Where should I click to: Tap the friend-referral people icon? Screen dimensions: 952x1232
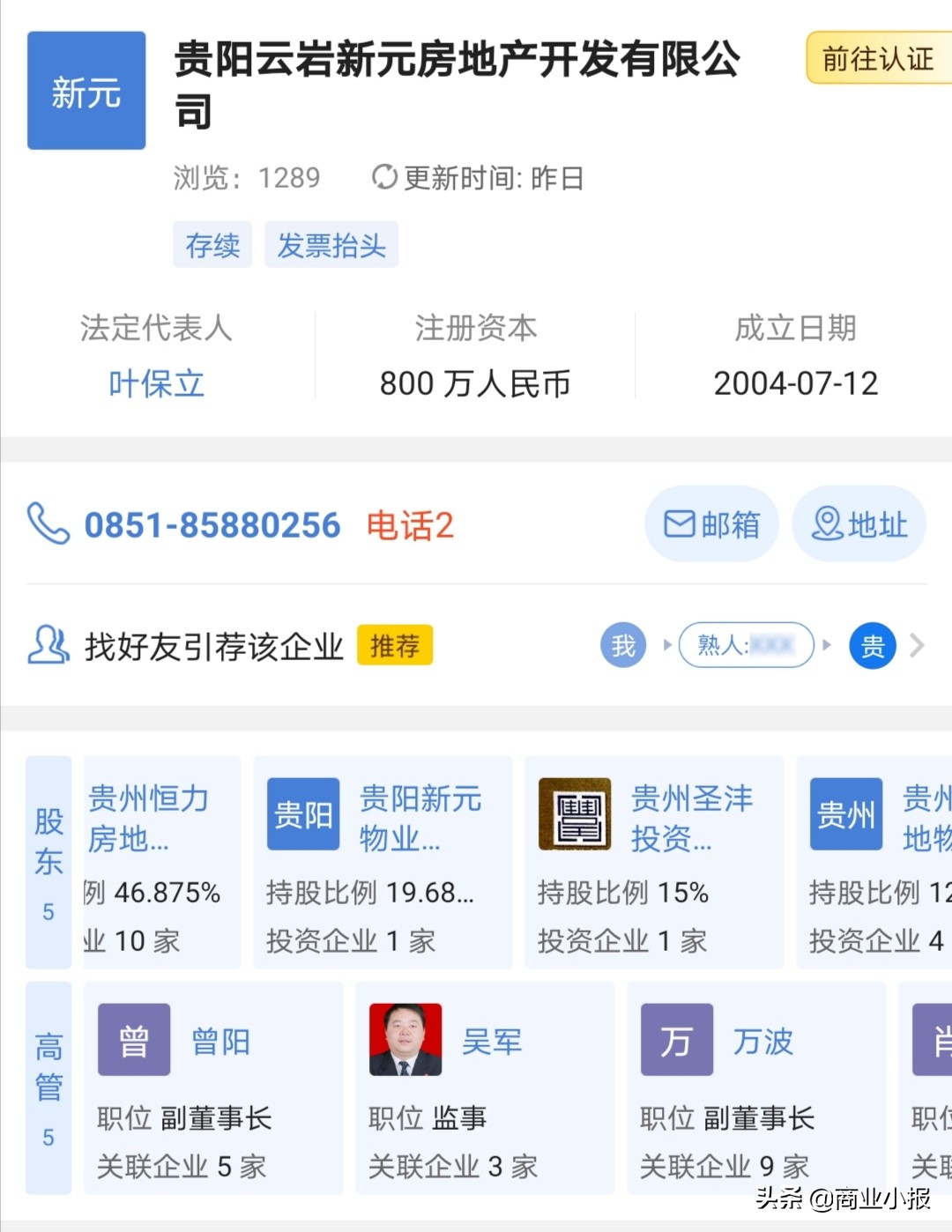(48, 645)
